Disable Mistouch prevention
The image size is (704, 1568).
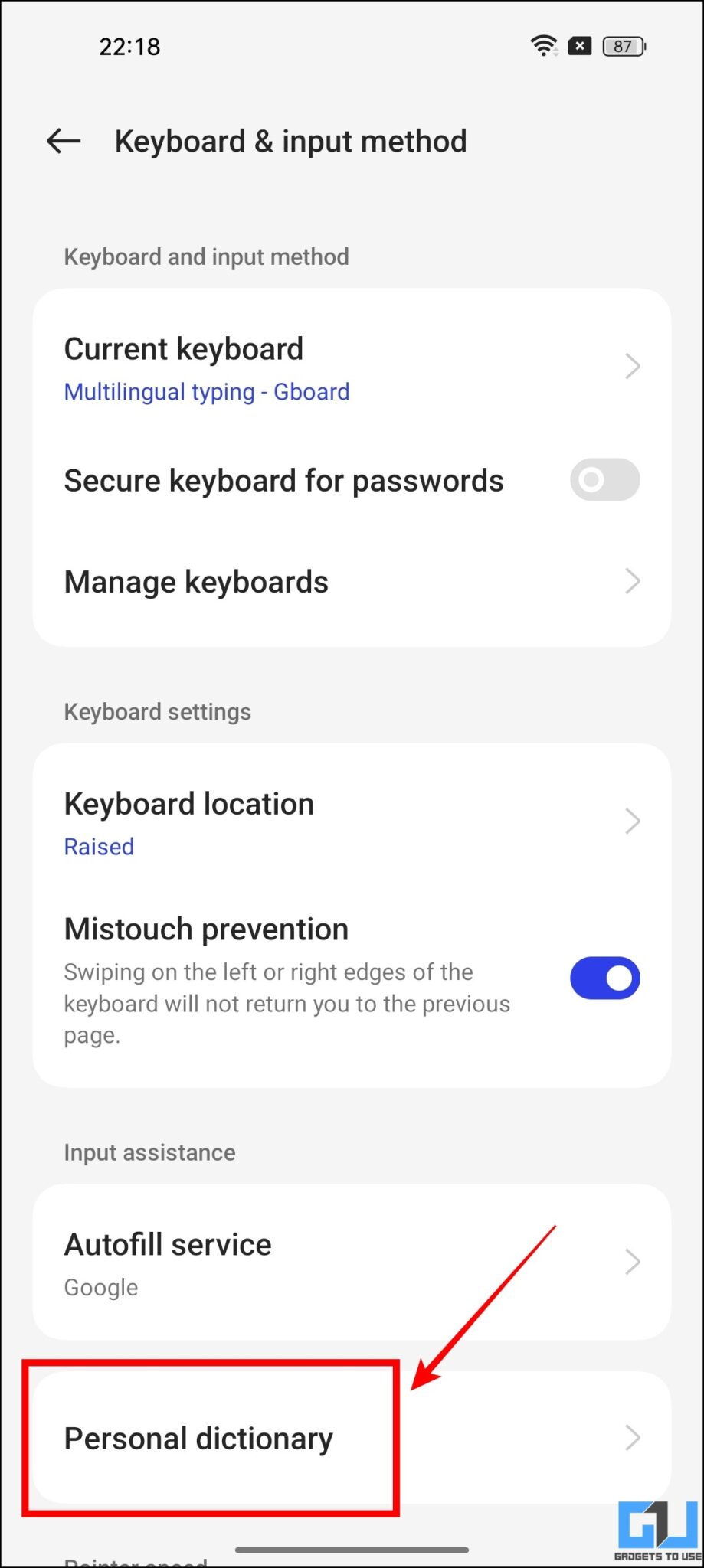tap(605, 978)
